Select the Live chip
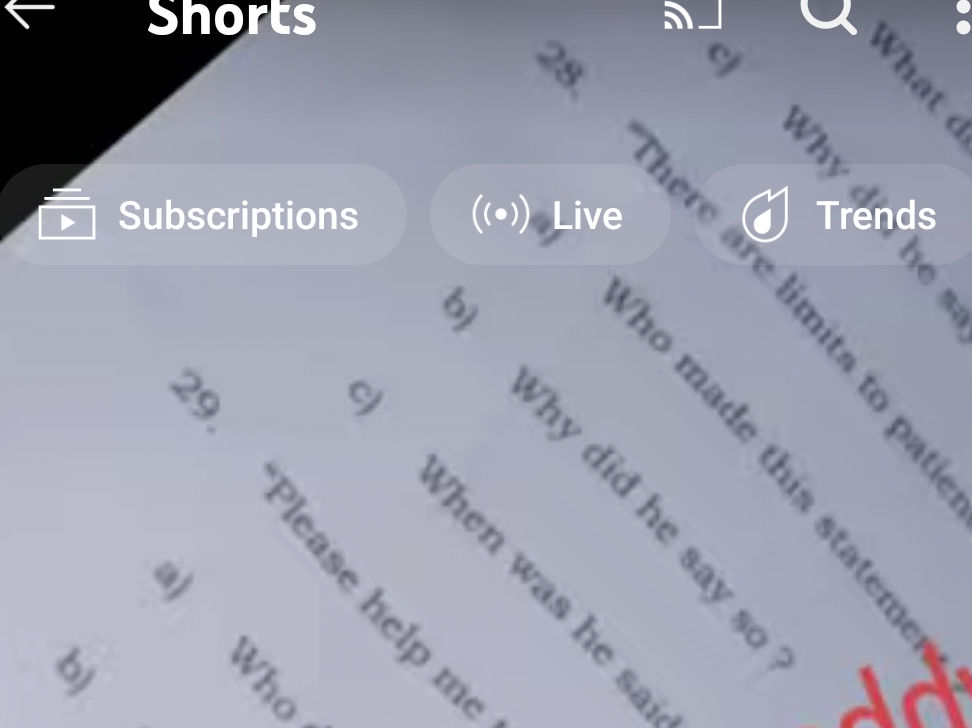The image size is (972, 728). point(549,215)
